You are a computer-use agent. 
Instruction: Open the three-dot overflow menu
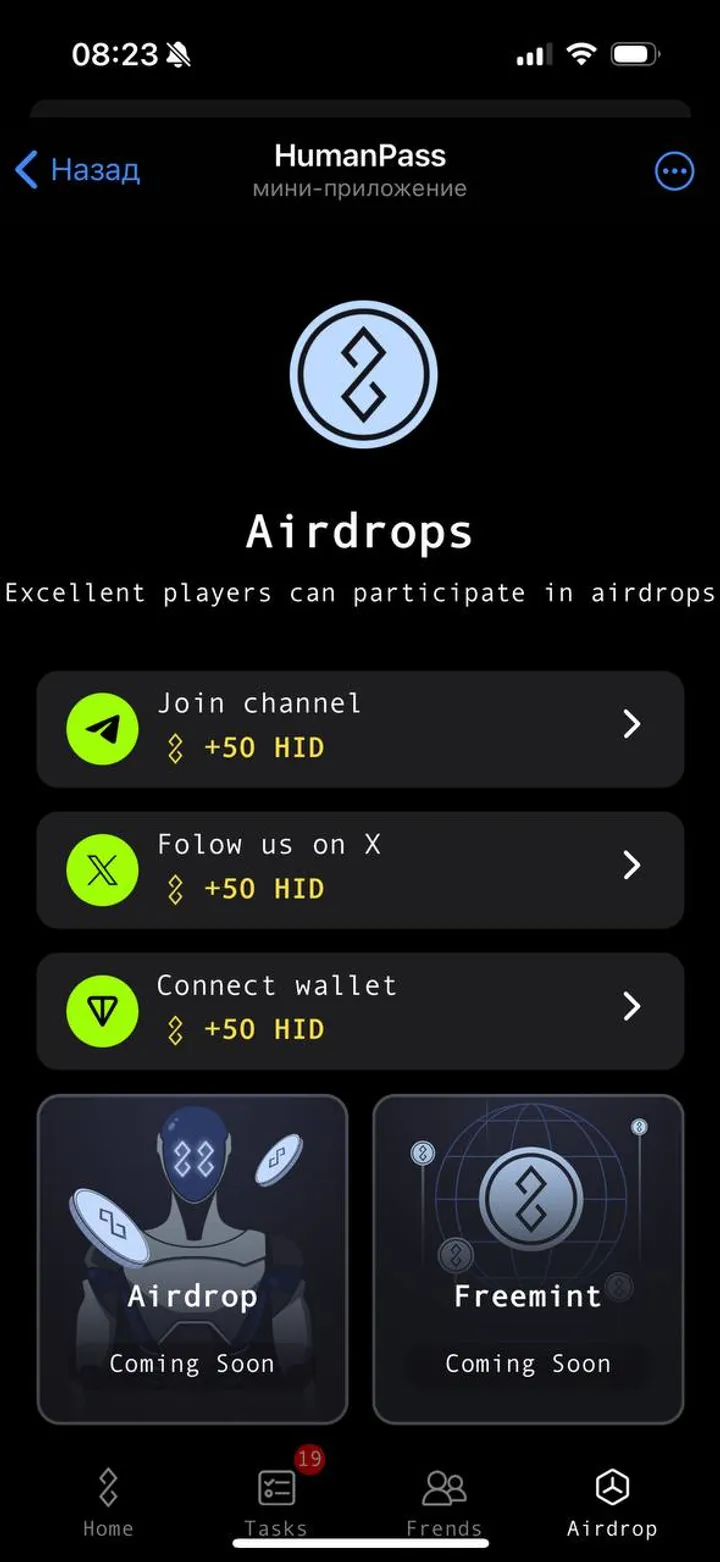pos(674,171)
